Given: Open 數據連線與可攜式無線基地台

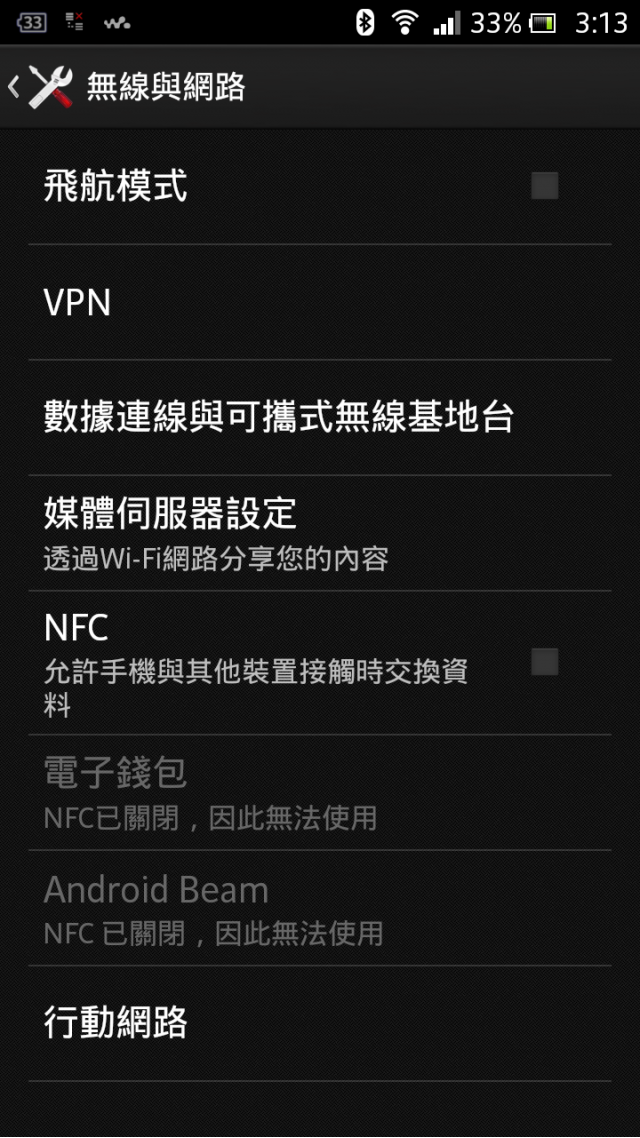Looking at the screenshot, I should pyautogui.click(x=320, y=417).
